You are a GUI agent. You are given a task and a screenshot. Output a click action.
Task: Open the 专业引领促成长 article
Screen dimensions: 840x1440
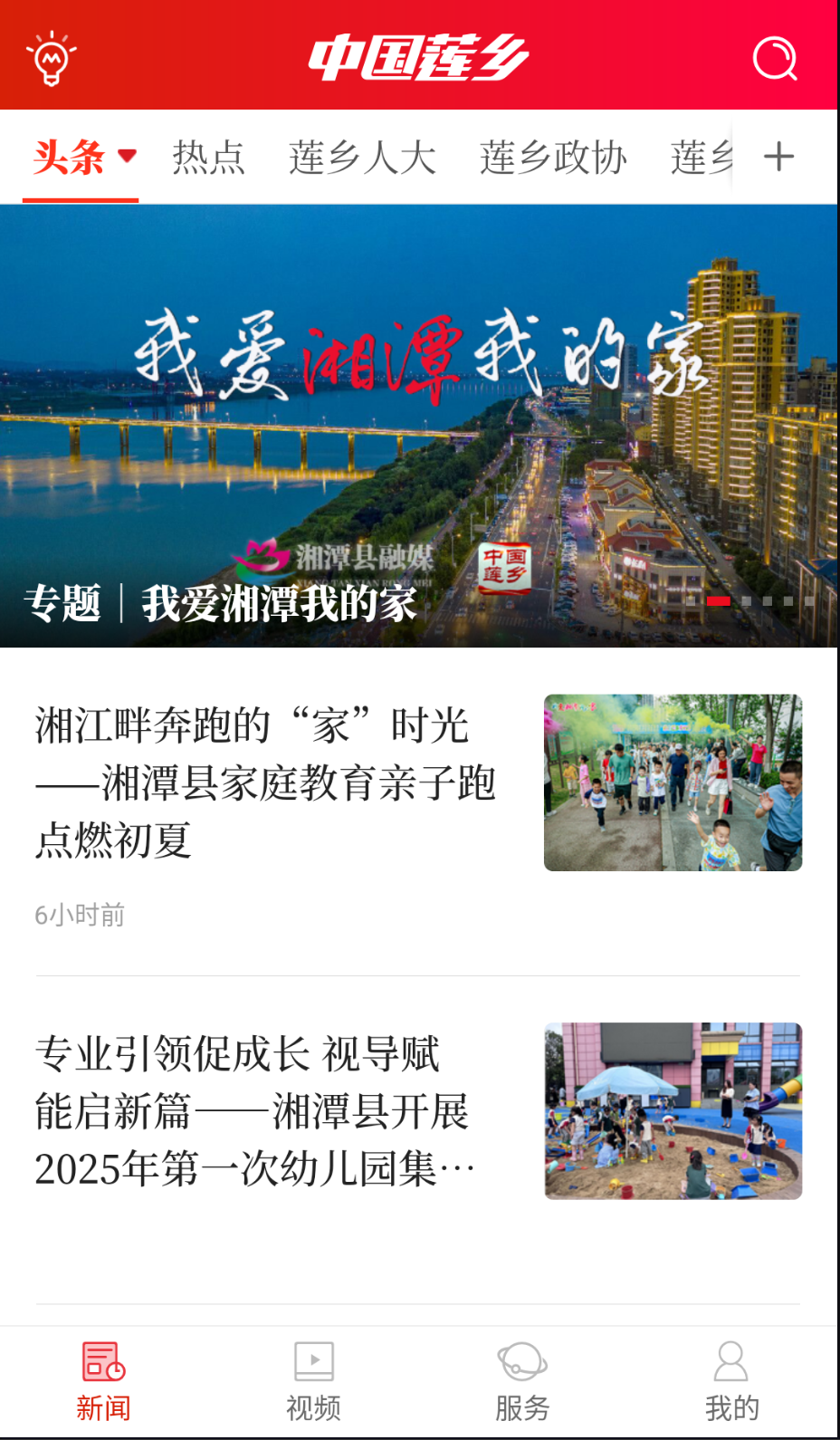coord(256,1111)
